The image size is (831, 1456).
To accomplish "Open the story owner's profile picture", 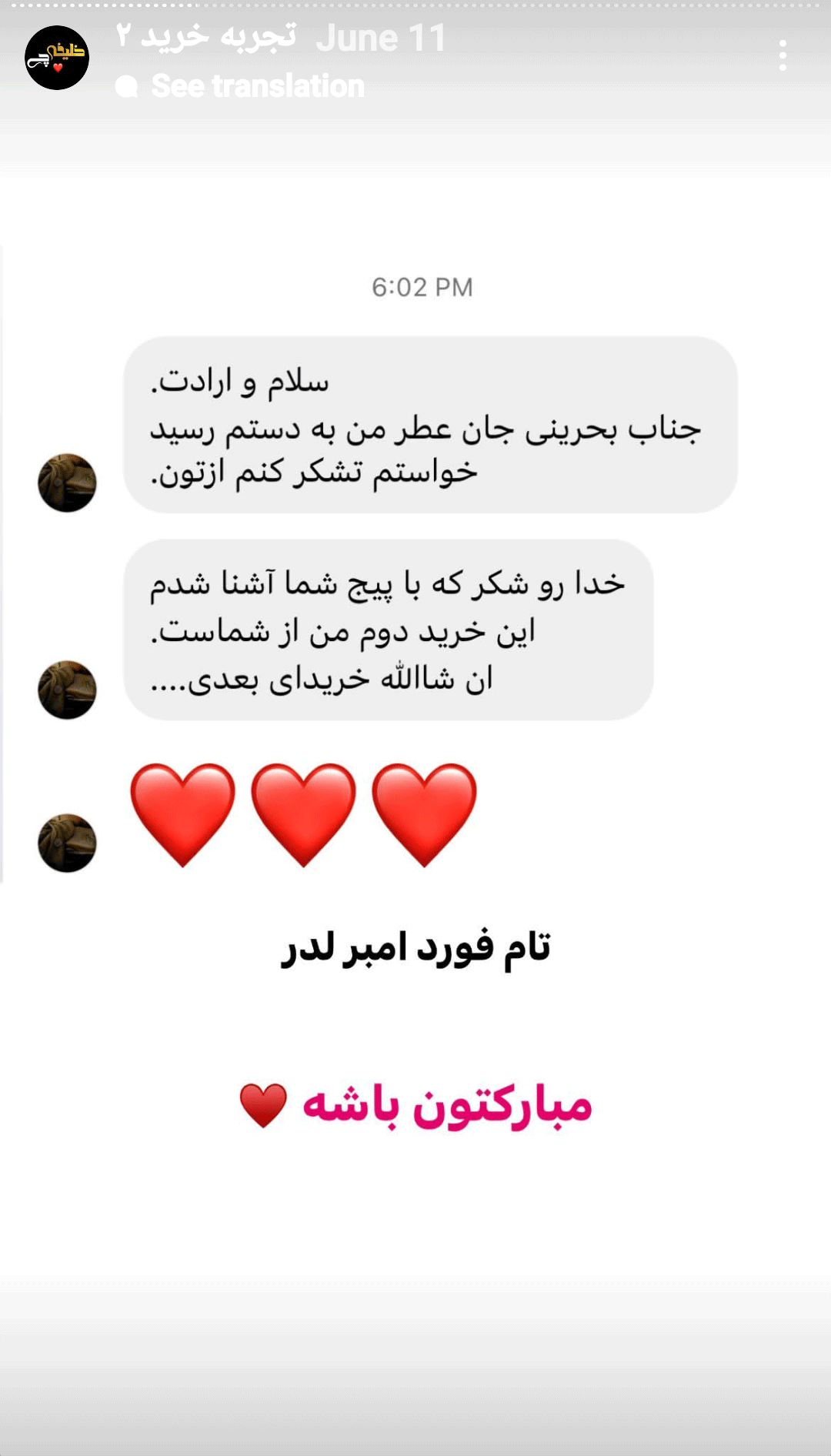I will [57, 58].
